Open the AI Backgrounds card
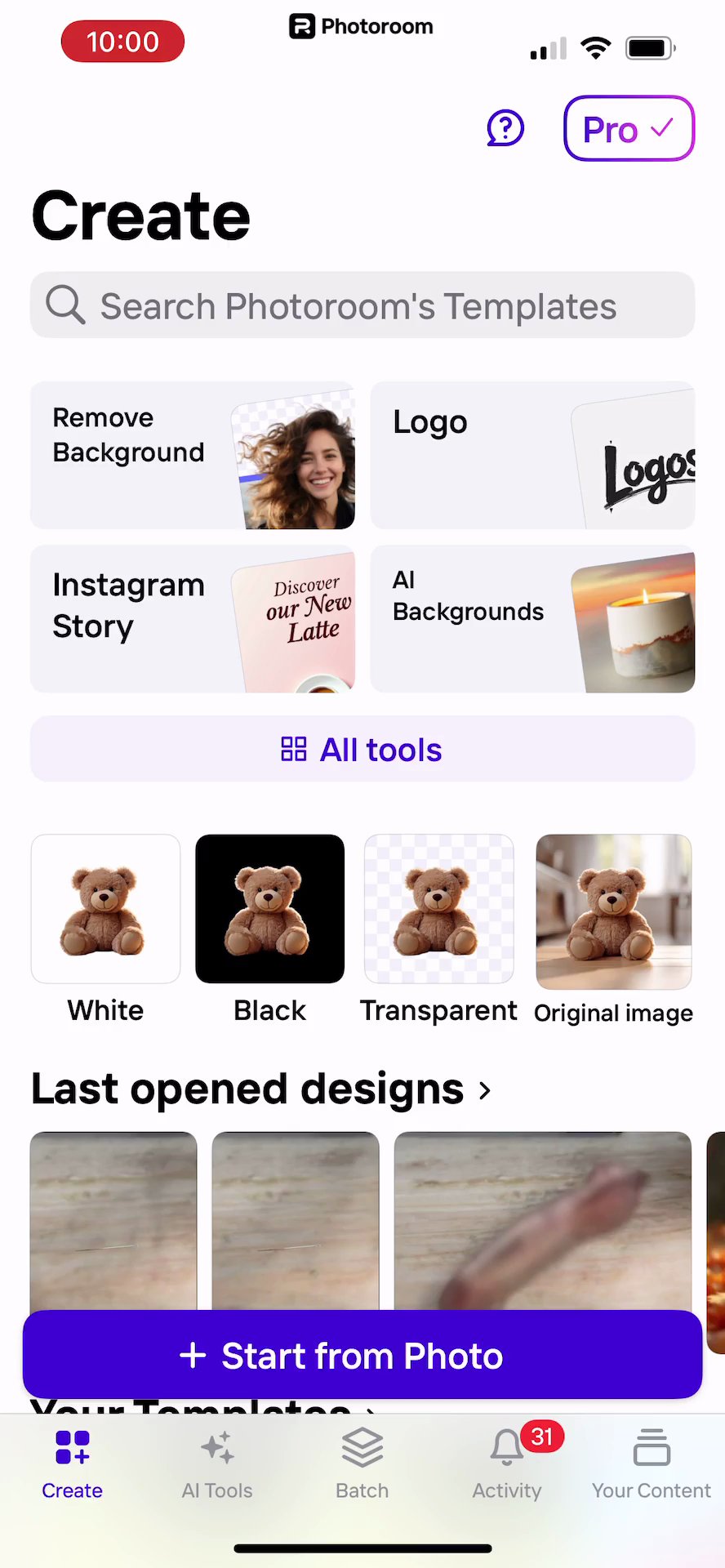The image size is (725, 1568). [532, 619]
